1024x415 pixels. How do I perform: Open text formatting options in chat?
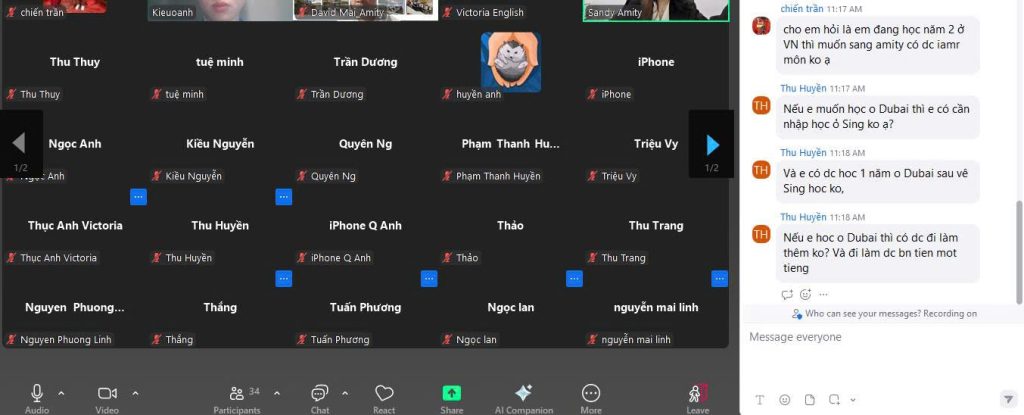pyautogui.click(x=759, y=399)
